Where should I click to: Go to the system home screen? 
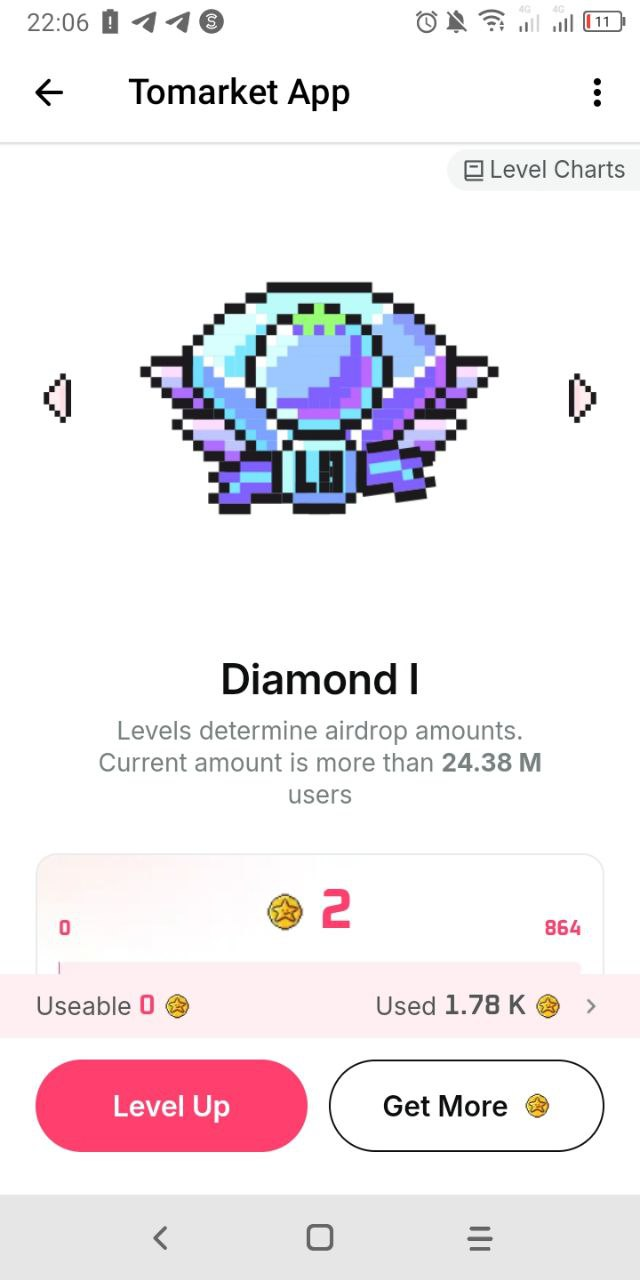click(320, 1238)
